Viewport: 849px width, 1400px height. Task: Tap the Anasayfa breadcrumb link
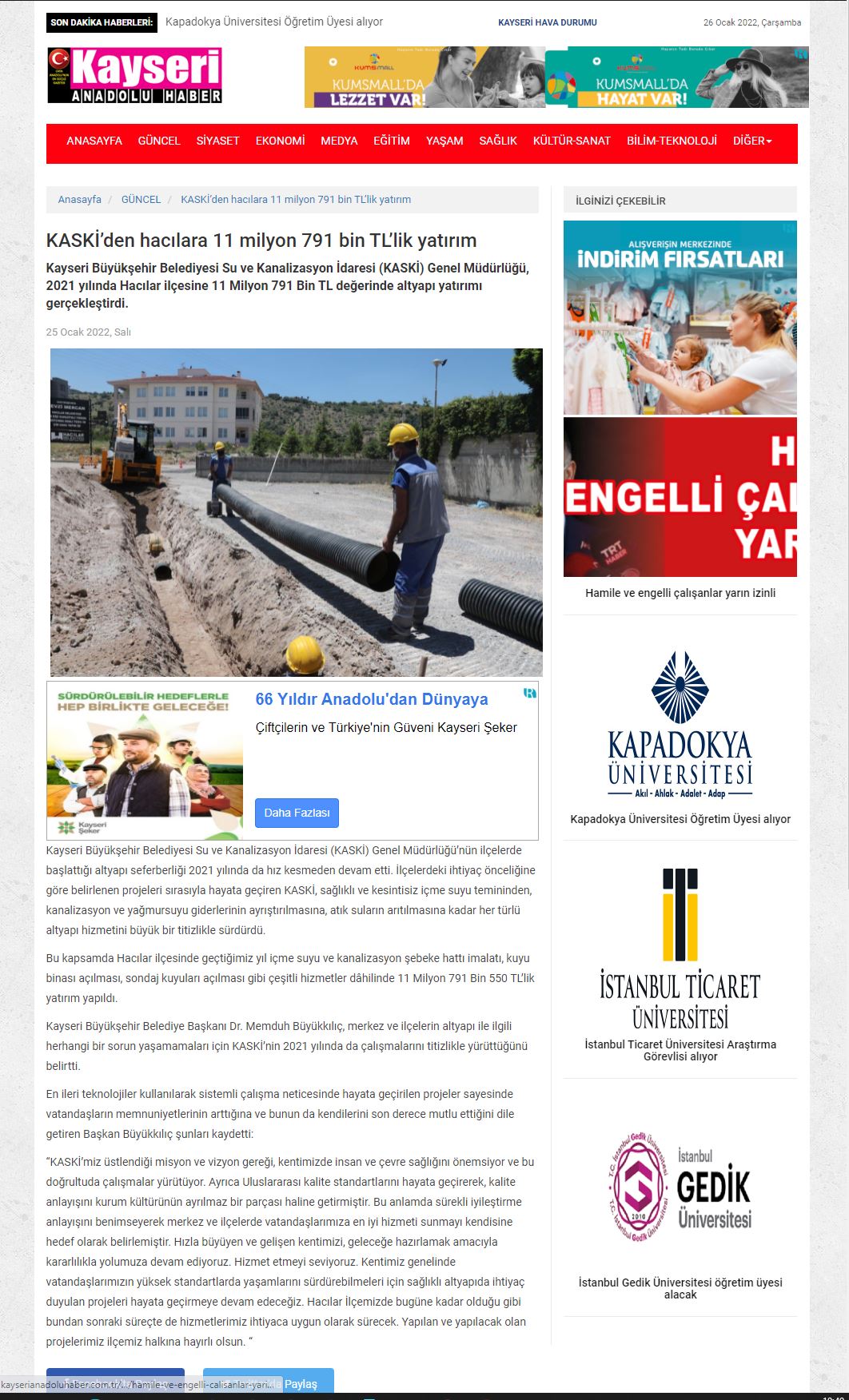point(80,200)
